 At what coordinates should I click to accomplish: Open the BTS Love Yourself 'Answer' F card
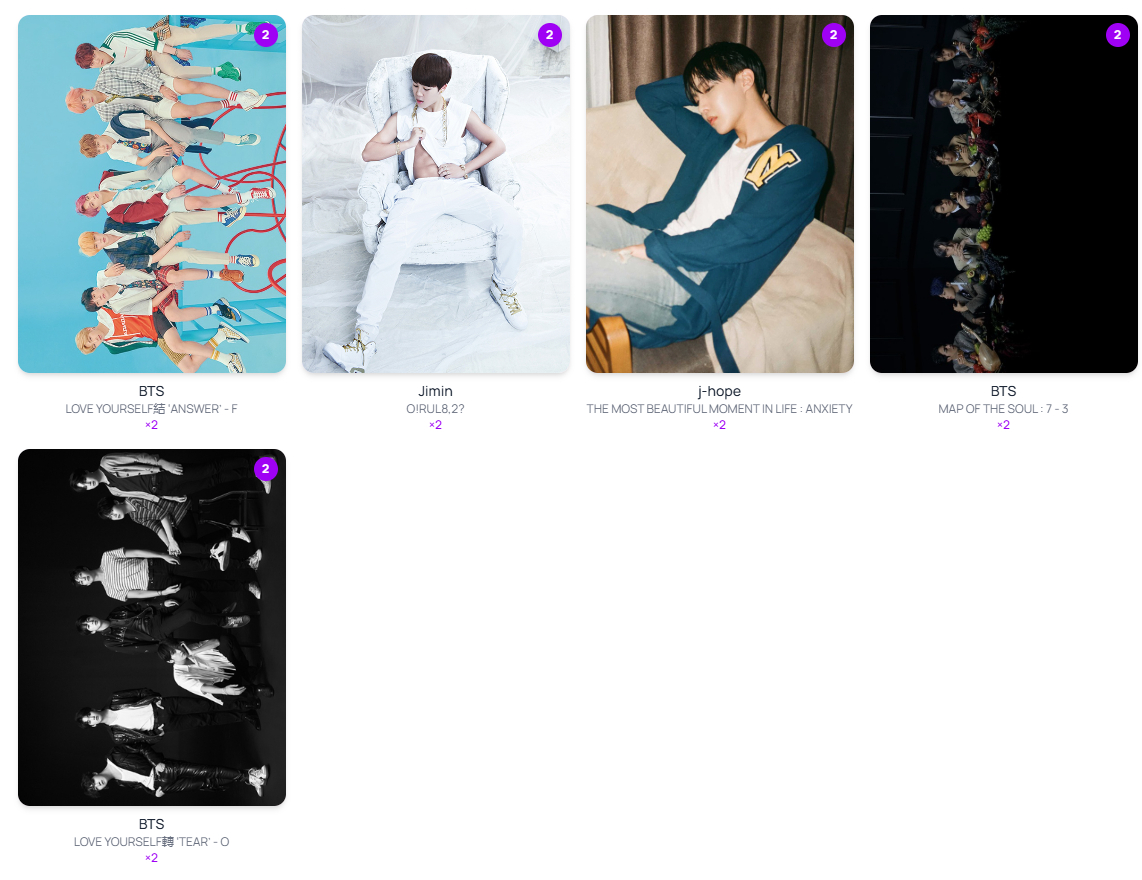(152, 194)
